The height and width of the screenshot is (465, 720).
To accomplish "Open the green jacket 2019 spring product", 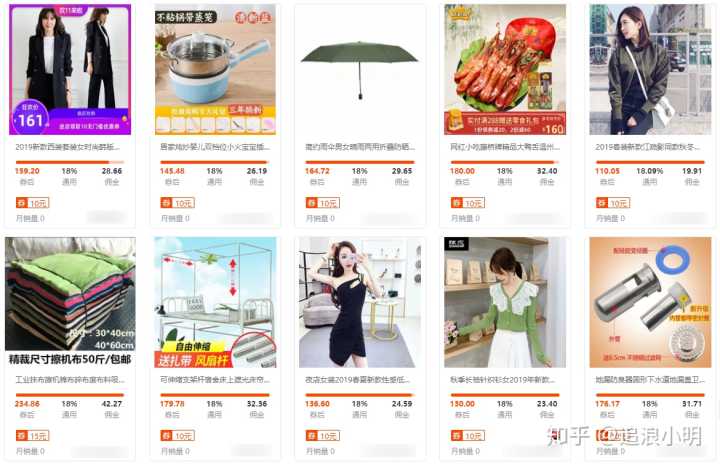I will (650, 70).
